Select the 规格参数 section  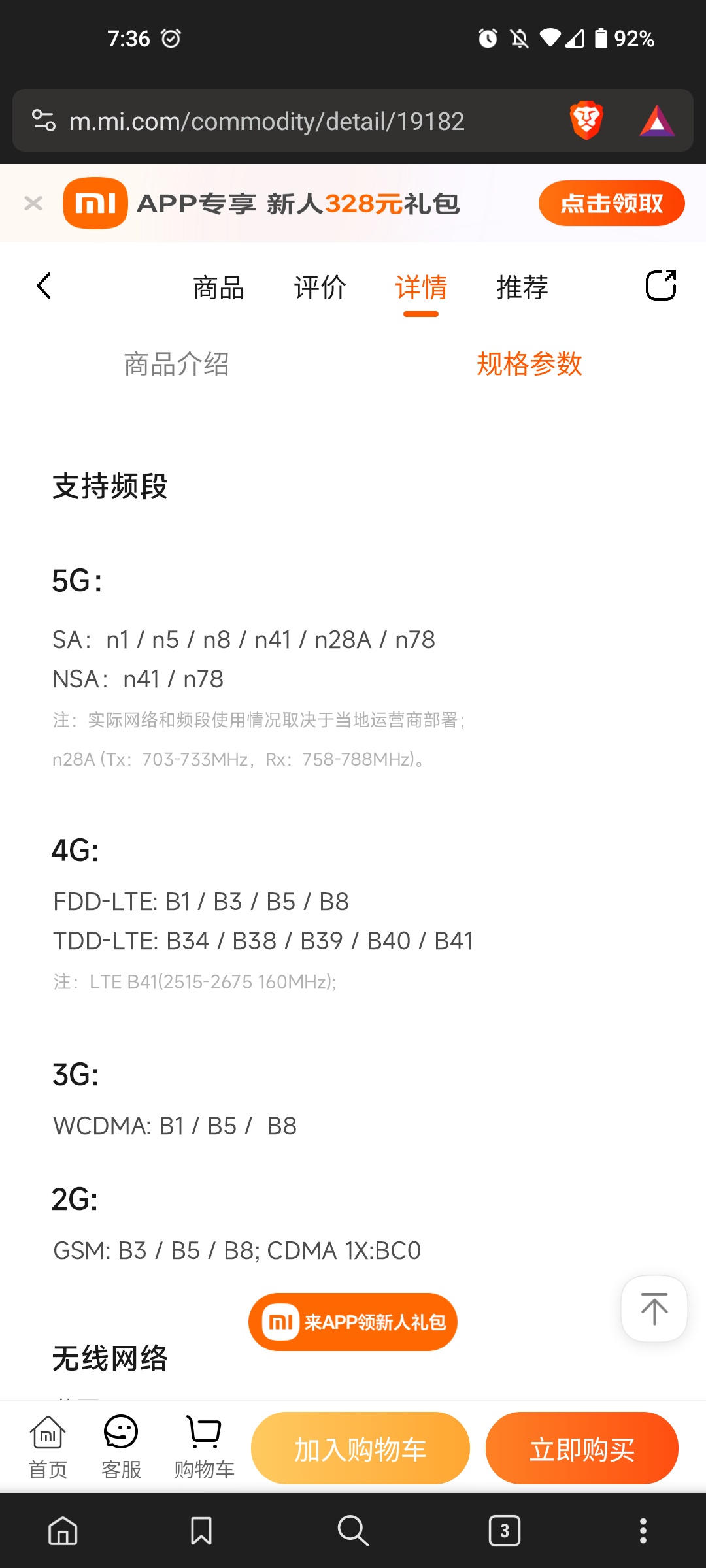point(529,364)
